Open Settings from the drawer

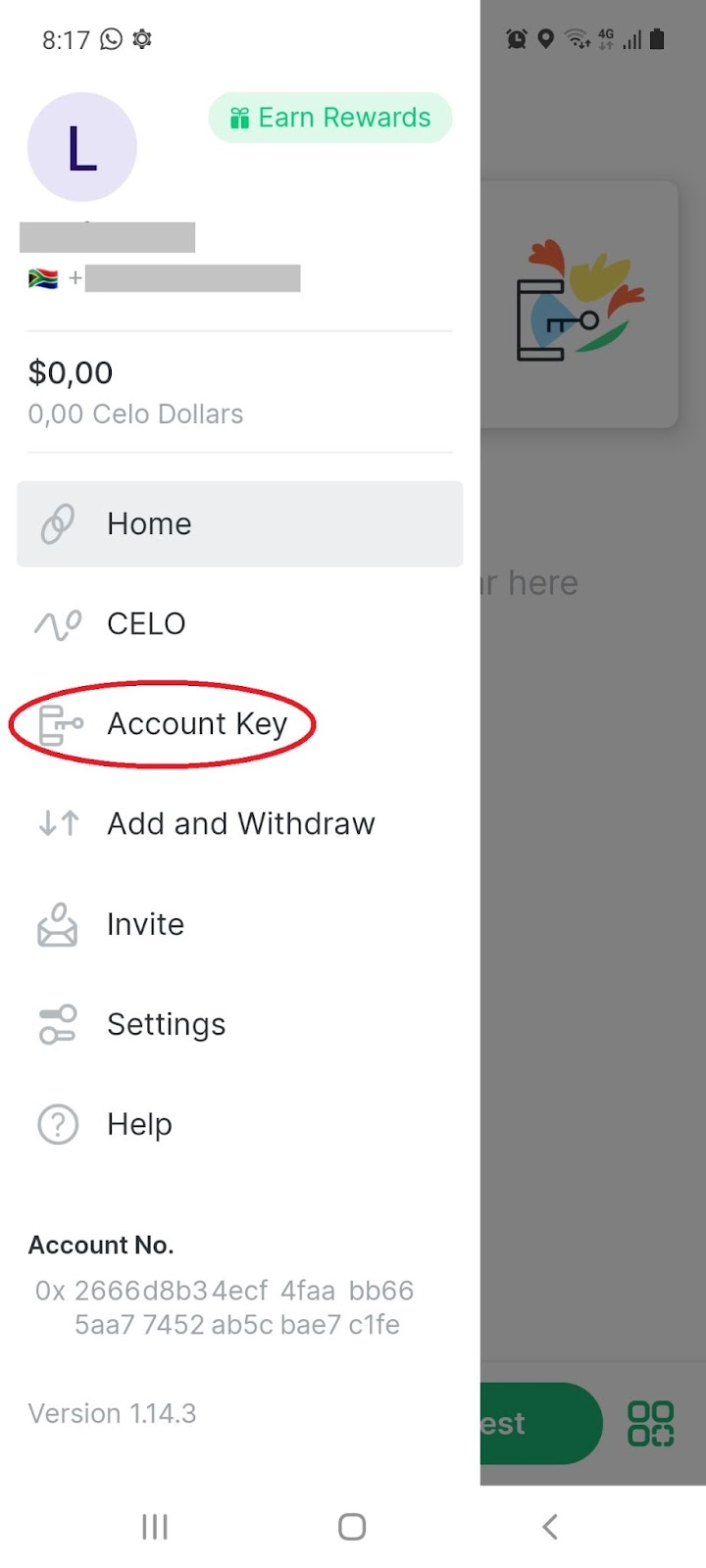coord(240,1024)
